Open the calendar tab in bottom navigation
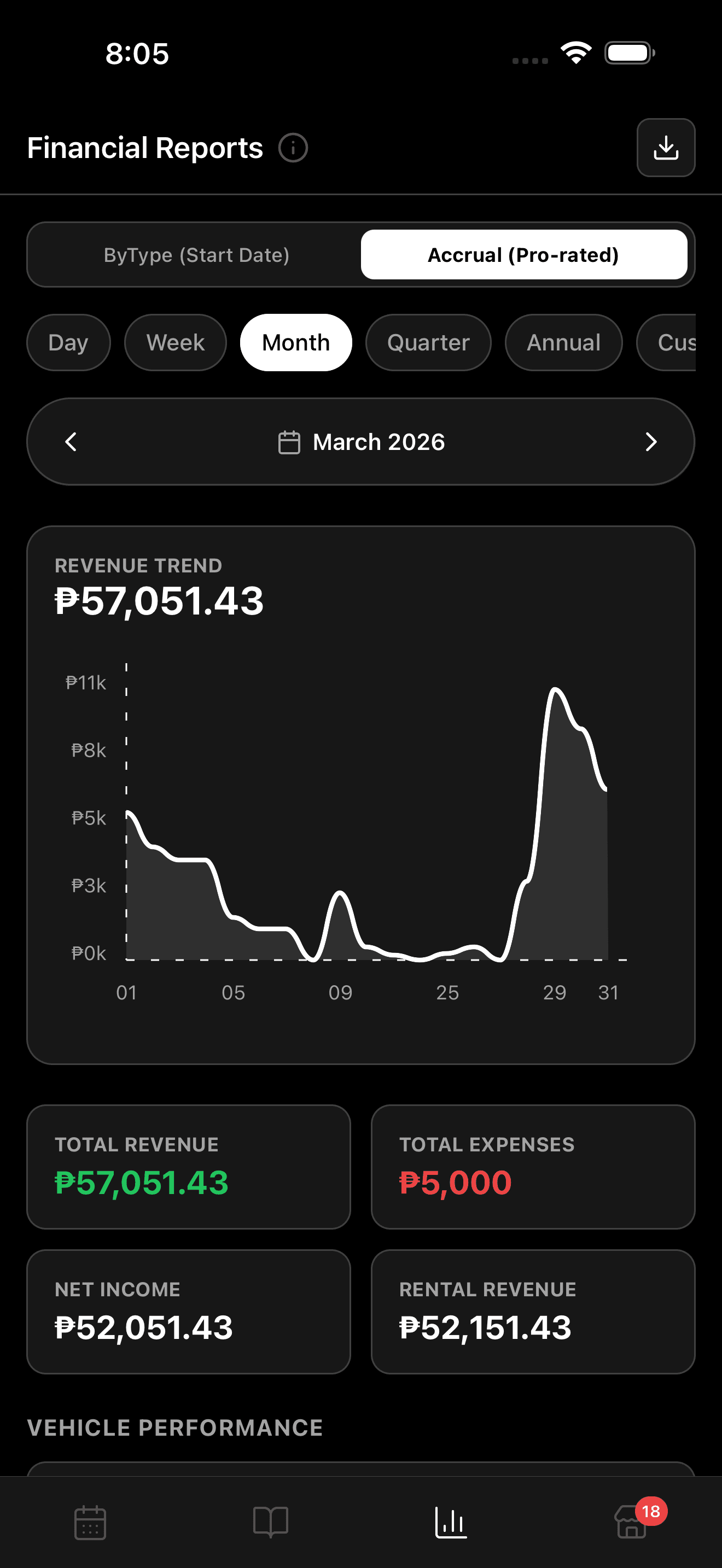 point(90,1520)
